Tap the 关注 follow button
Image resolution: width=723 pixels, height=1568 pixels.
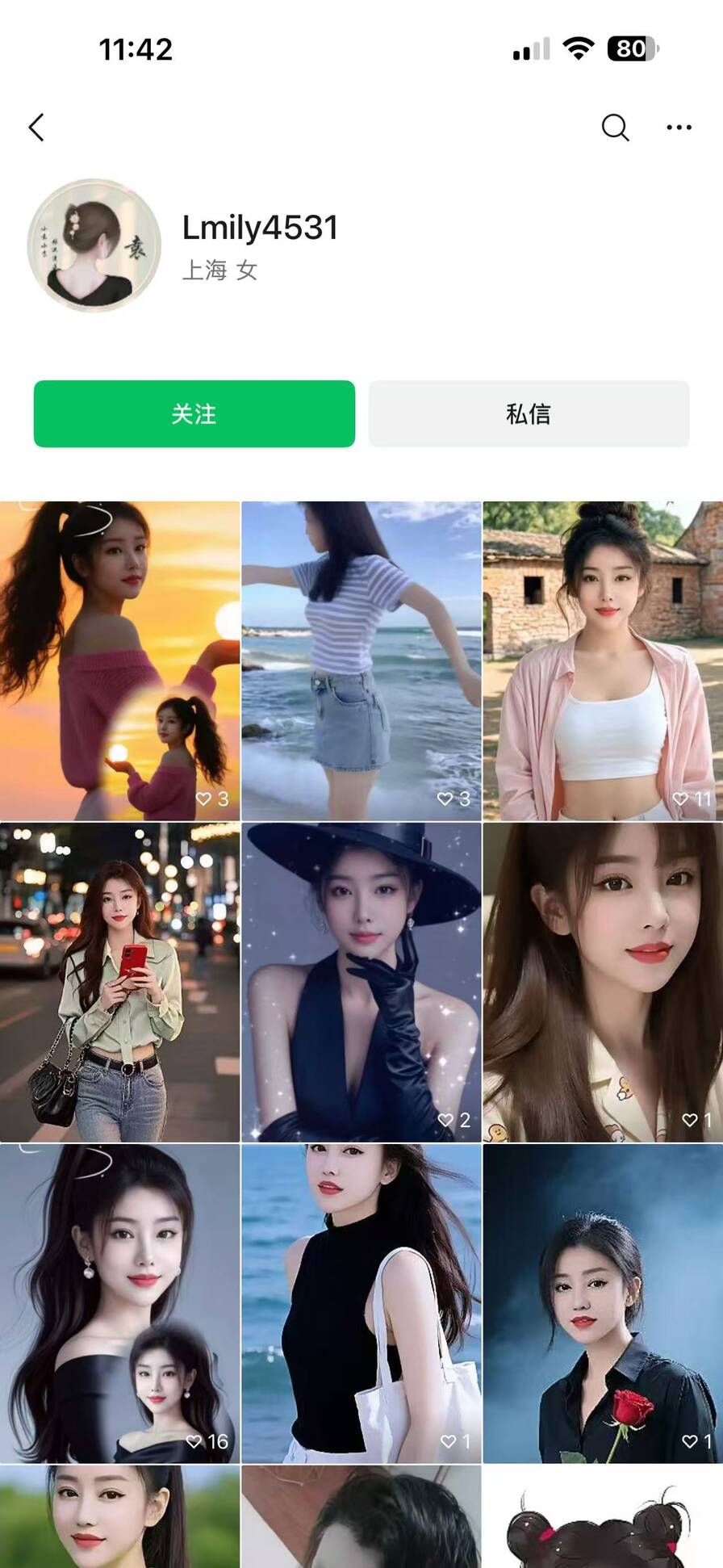(x=194, y=413)
